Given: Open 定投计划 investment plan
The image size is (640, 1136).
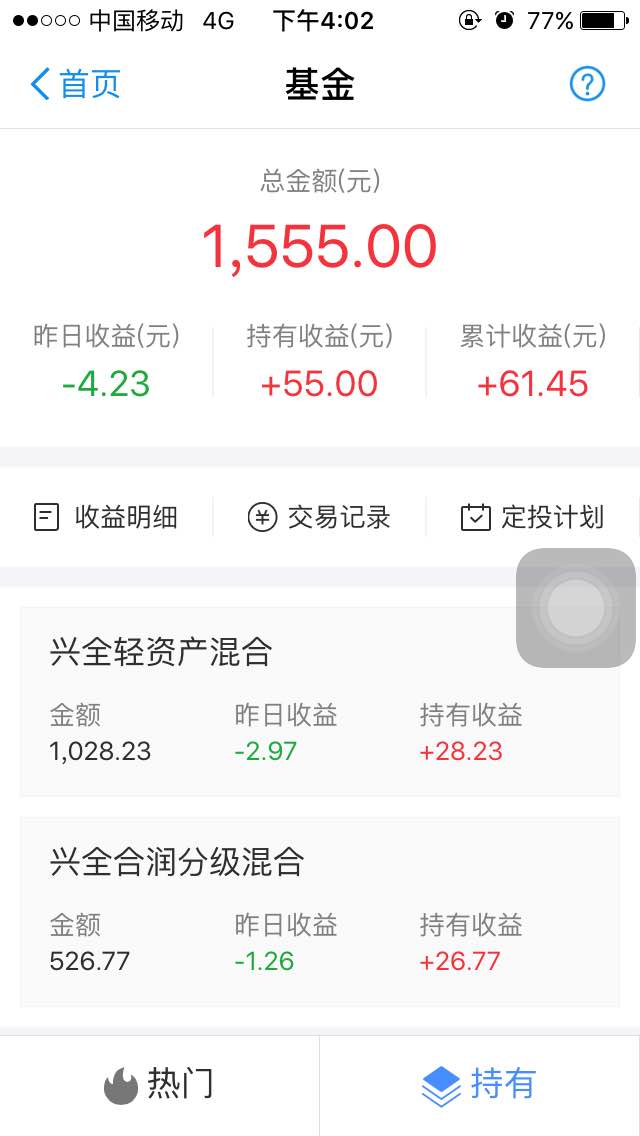Looking at the screenshot, I should (533, 517).
